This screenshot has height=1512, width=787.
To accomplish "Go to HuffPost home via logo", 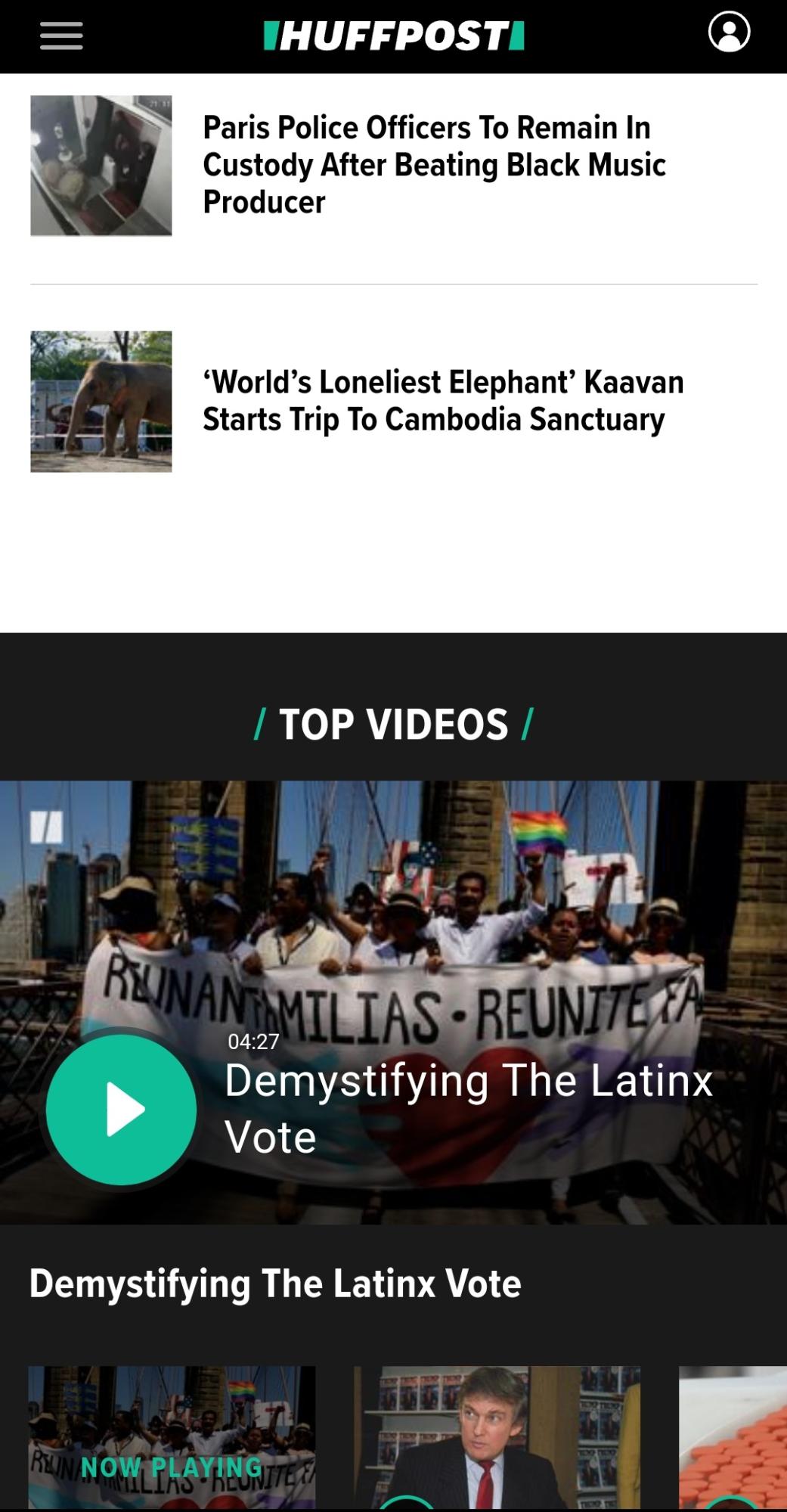I will pyautogui.click(x=393, y=36).
